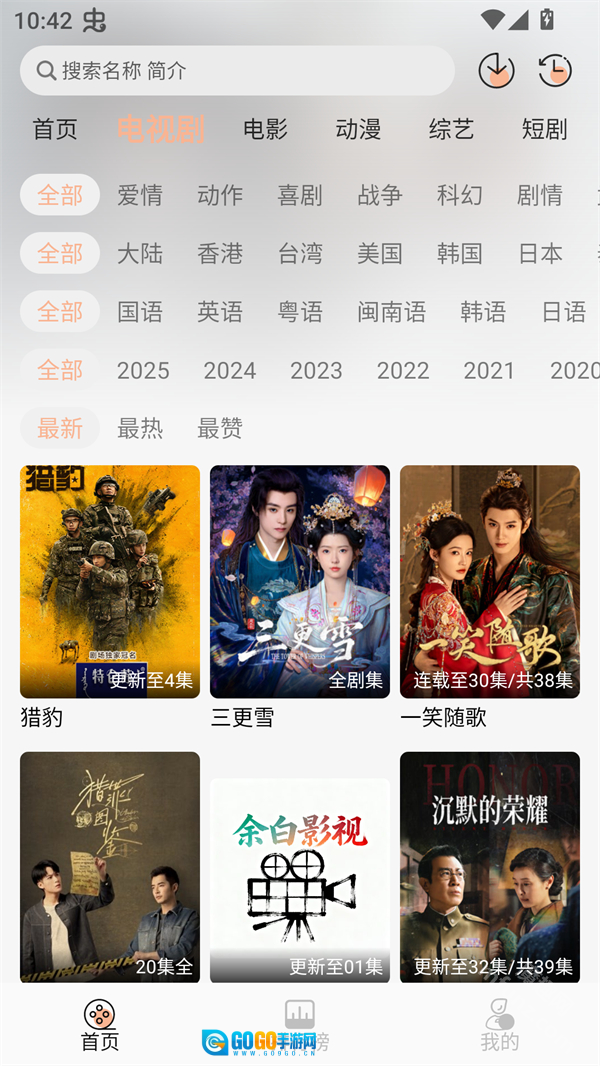600x1066 pixels.
Task: Open the downloads icon
Action: click(x=496, y=70)
